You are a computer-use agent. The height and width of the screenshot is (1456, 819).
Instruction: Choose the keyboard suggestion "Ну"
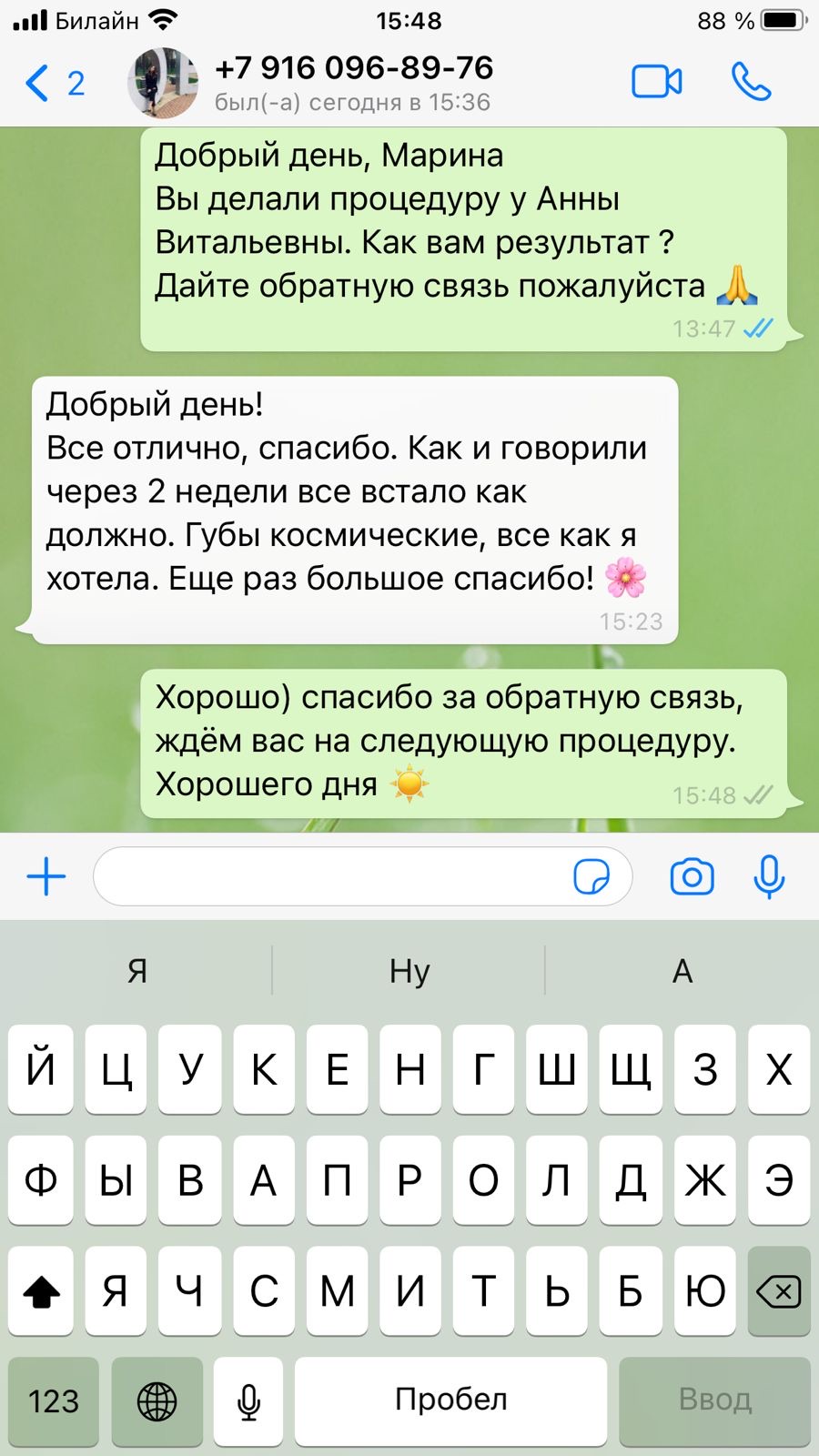click(409, 971)
